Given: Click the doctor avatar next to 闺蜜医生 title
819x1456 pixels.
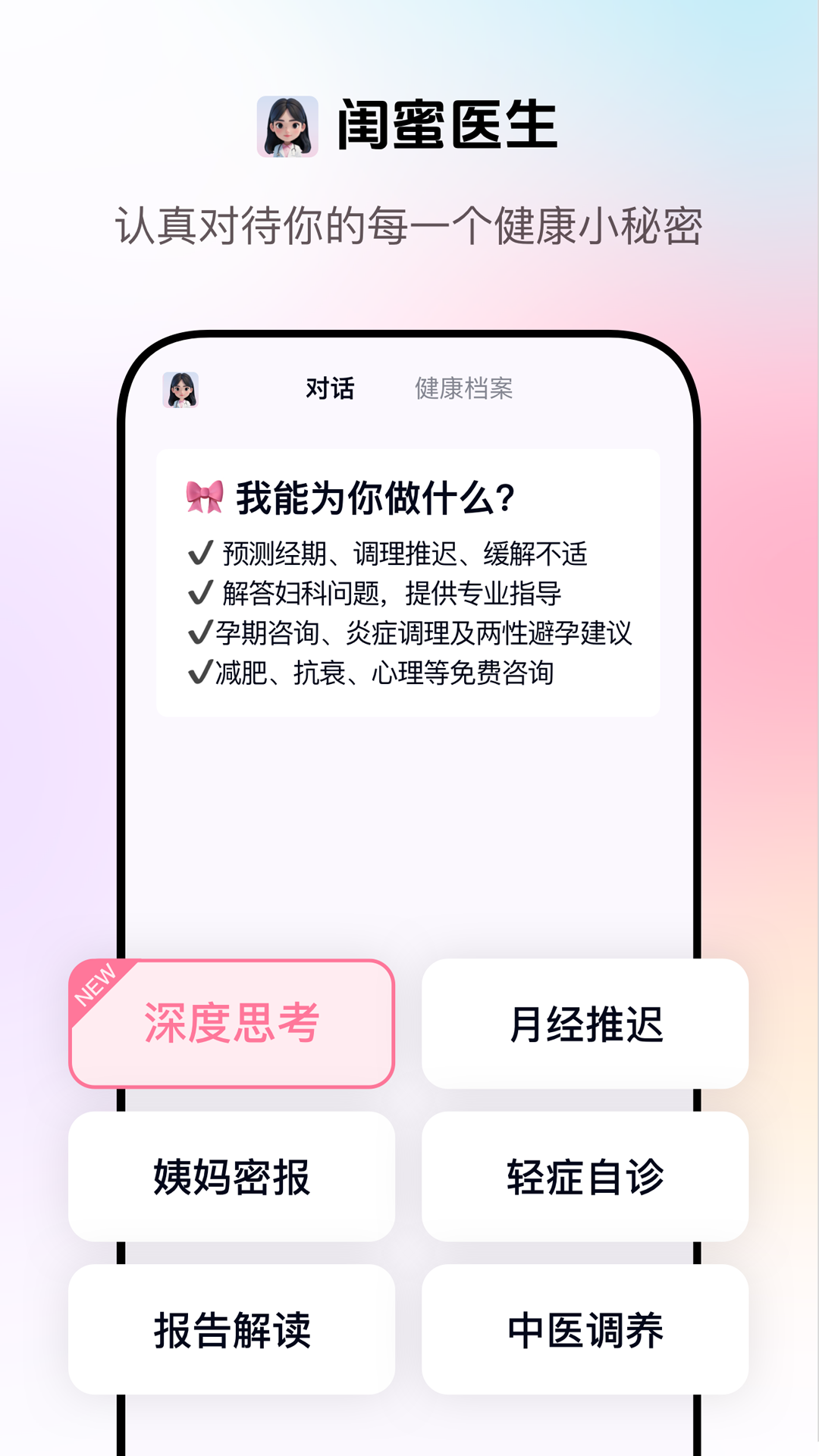Looking at the screenshot, I should (286, 127).
